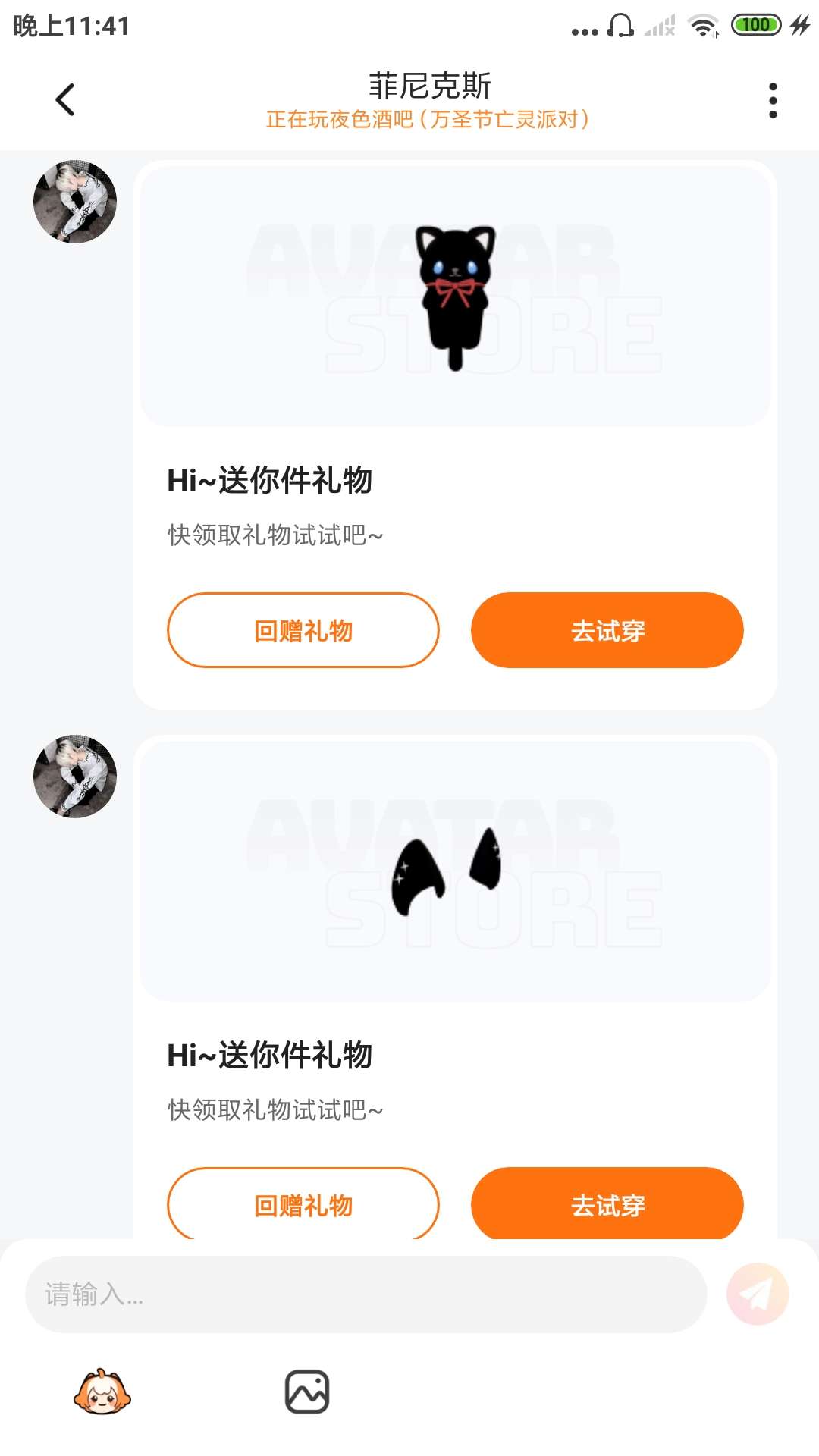The width and height of the screenshot is (819, 1456).
Task: Tap 回赠礼物 under the cat ears gift
Action: pyautogui.click(x=303, y=1203)
